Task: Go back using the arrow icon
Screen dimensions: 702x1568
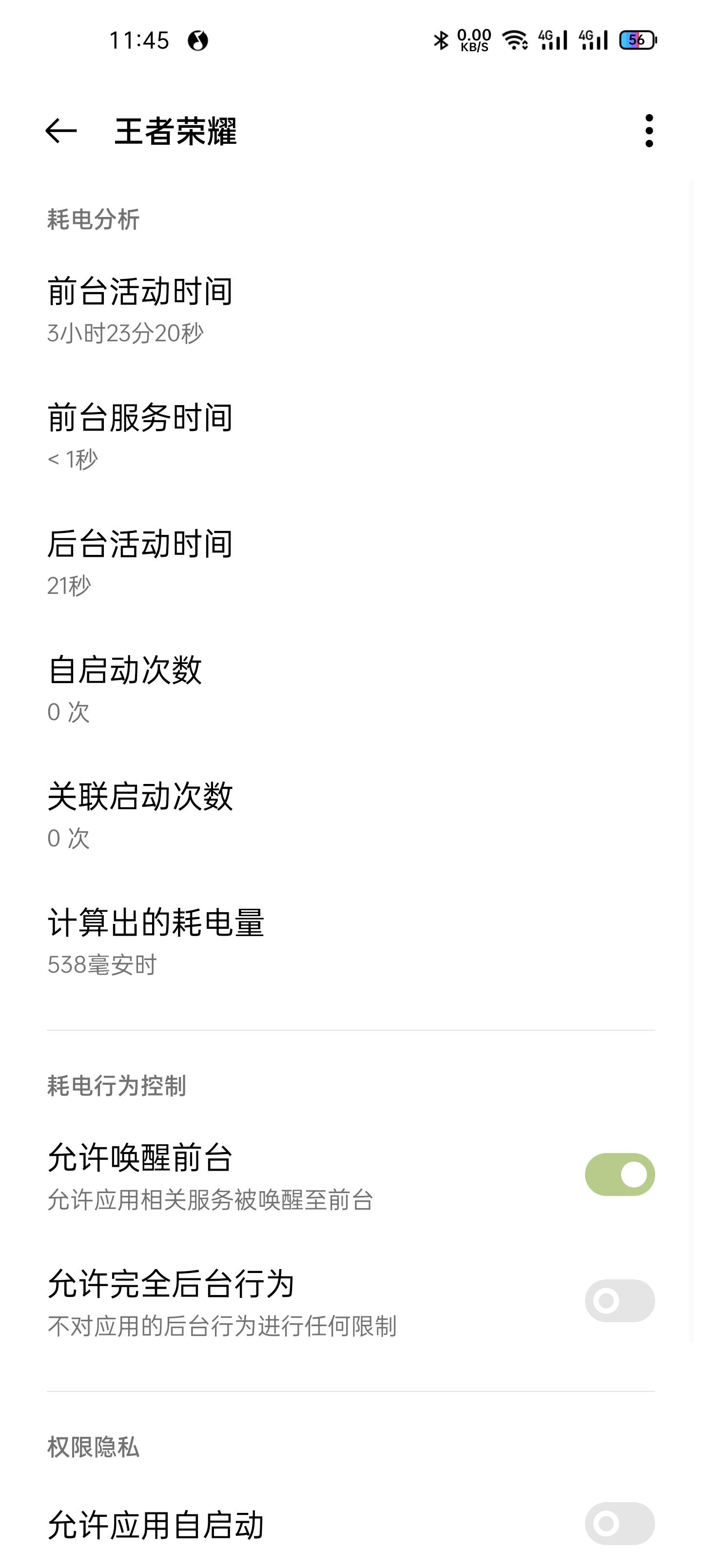Action: click(61, 131)
